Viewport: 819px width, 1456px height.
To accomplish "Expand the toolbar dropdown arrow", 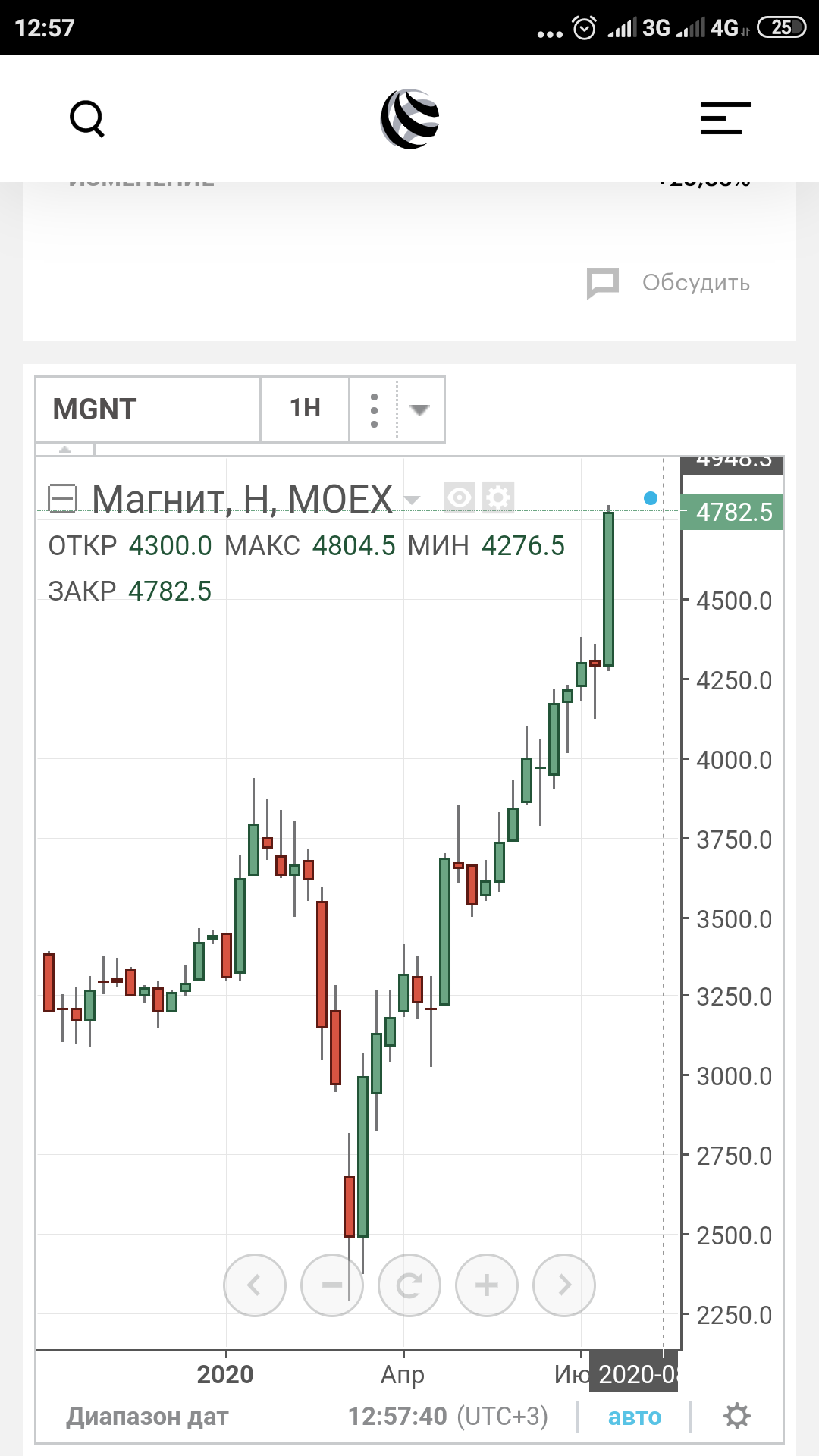I will click(x=420, y=409).
